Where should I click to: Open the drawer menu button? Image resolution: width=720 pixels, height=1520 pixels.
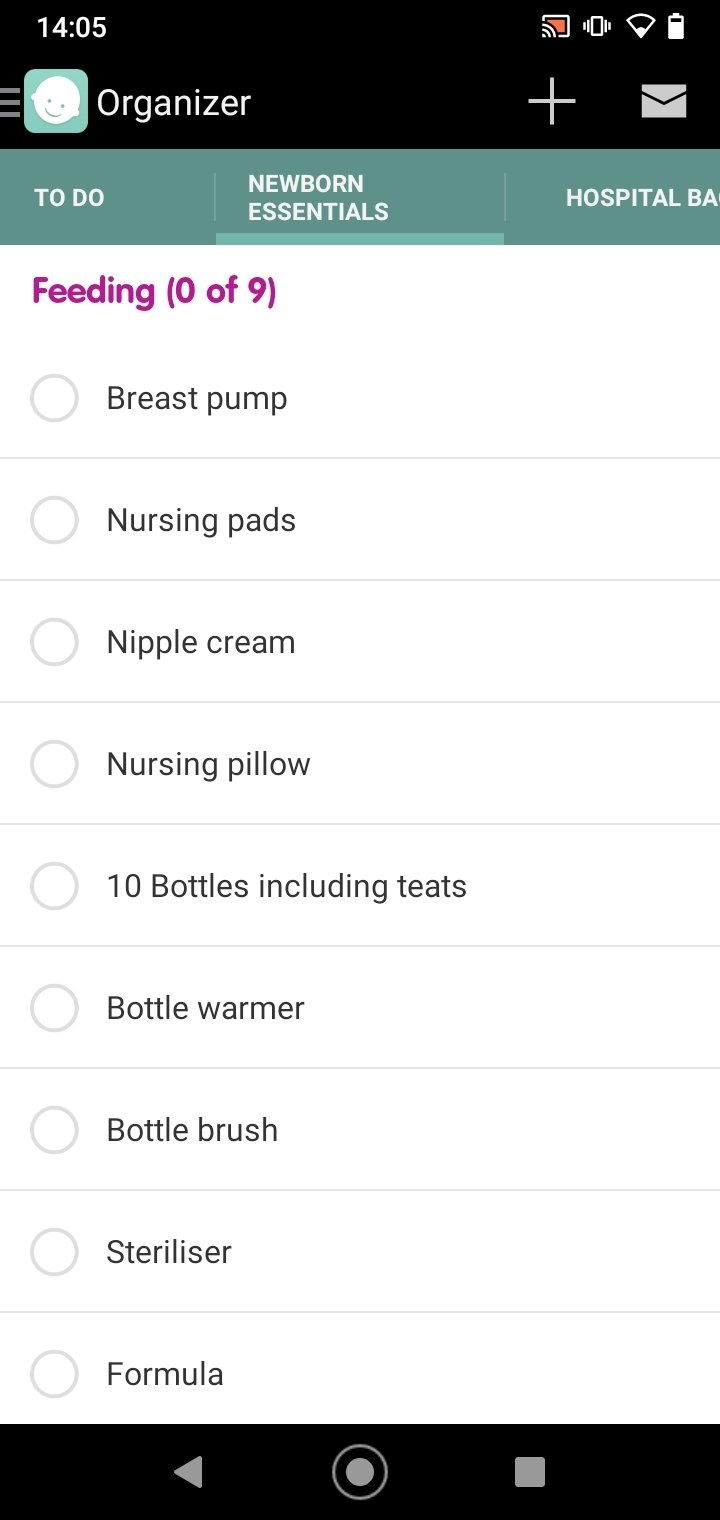pyautogui.click(x=10, y=102)
